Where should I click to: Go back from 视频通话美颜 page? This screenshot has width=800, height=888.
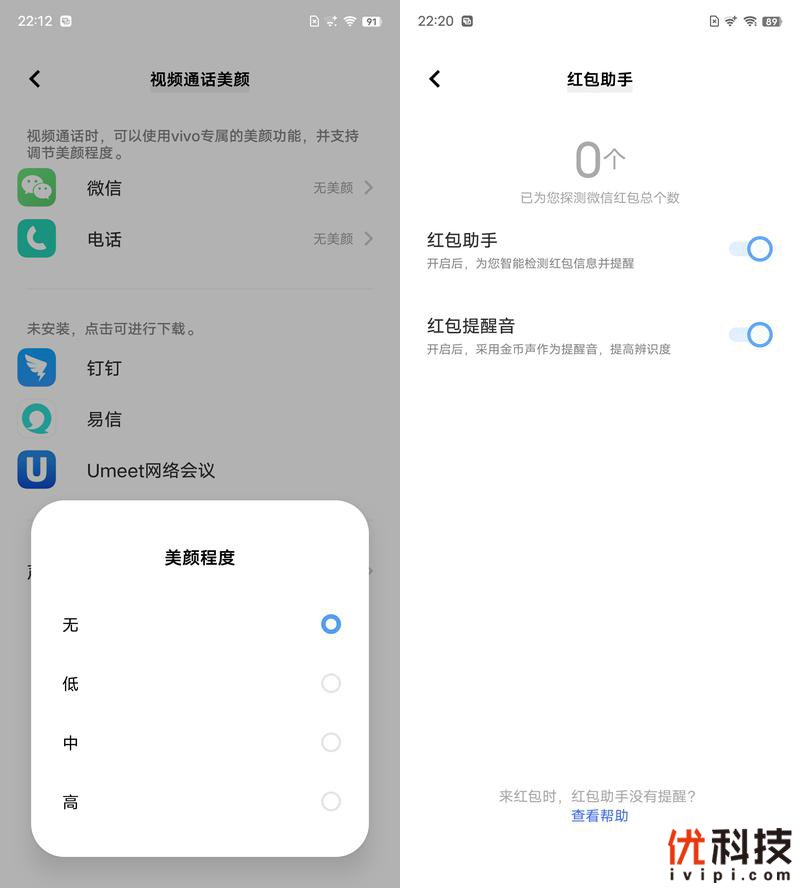(35, 79)
